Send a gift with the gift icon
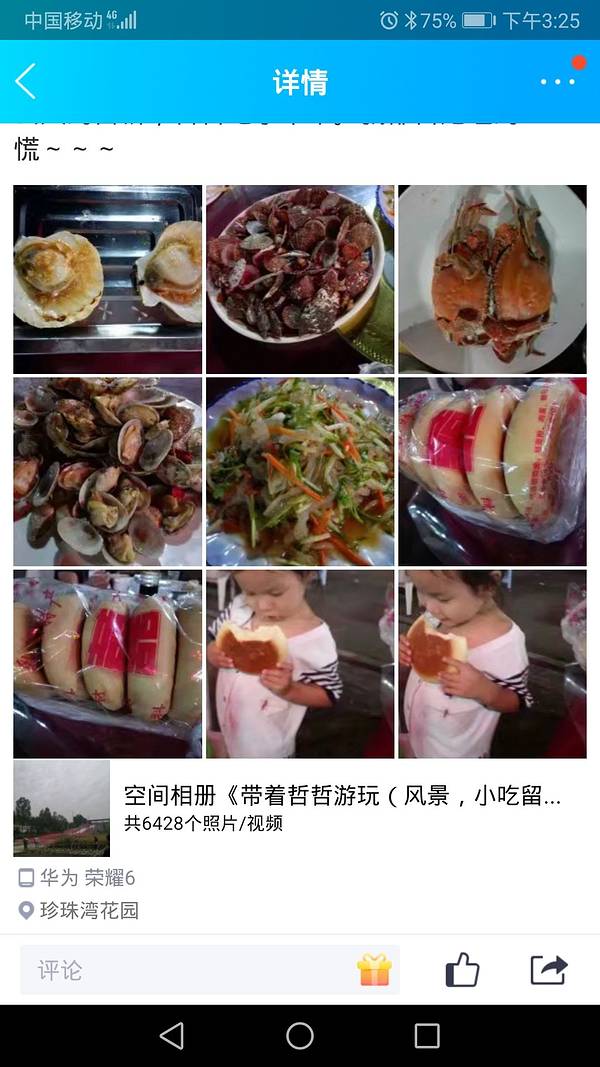This screenshot has width=600, height=1067. click(375, 970)
